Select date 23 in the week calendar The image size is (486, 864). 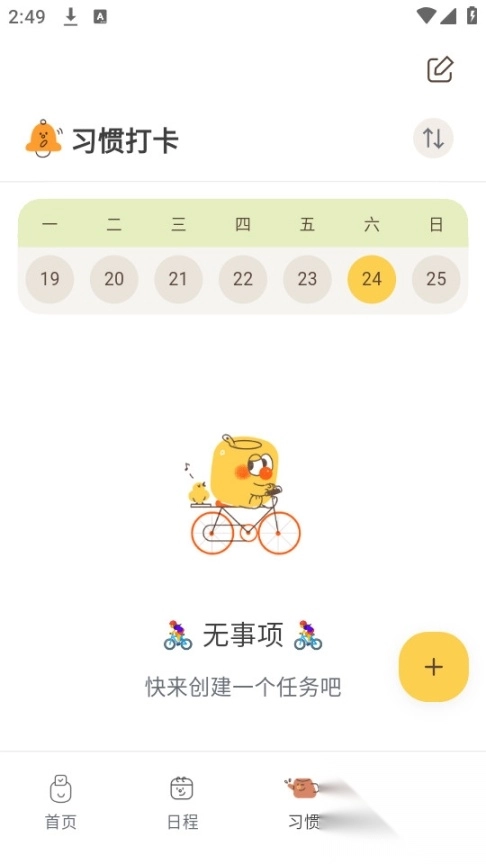307,279
